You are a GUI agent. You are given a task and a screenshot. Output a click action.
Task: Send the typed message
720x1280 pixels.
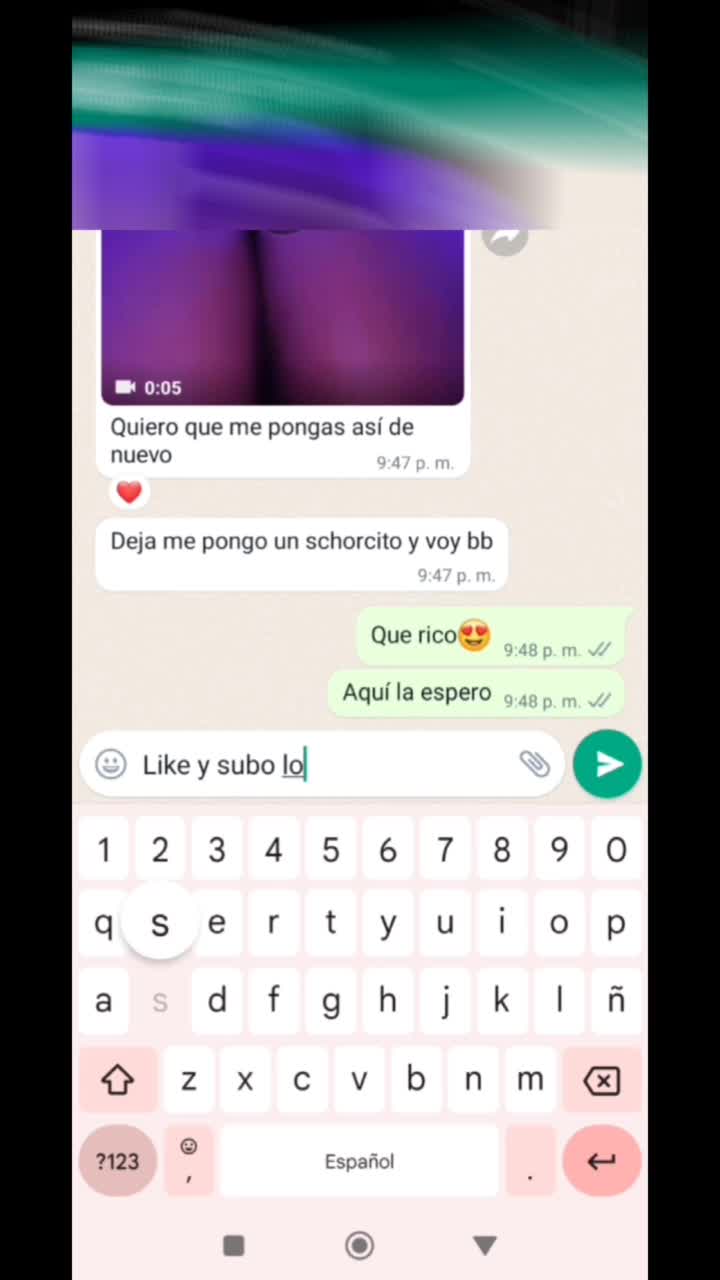[x=607, y=764]
